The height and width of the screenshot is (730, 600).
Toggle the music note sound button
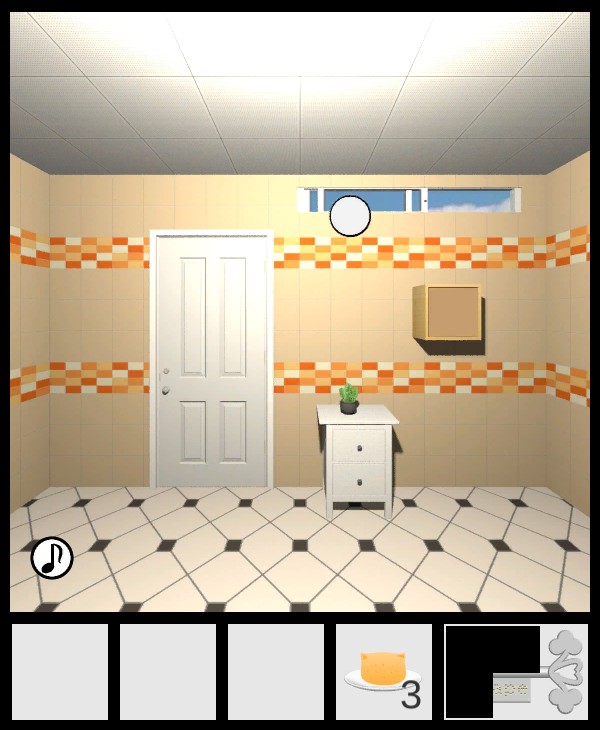click(x=52, y=558)
